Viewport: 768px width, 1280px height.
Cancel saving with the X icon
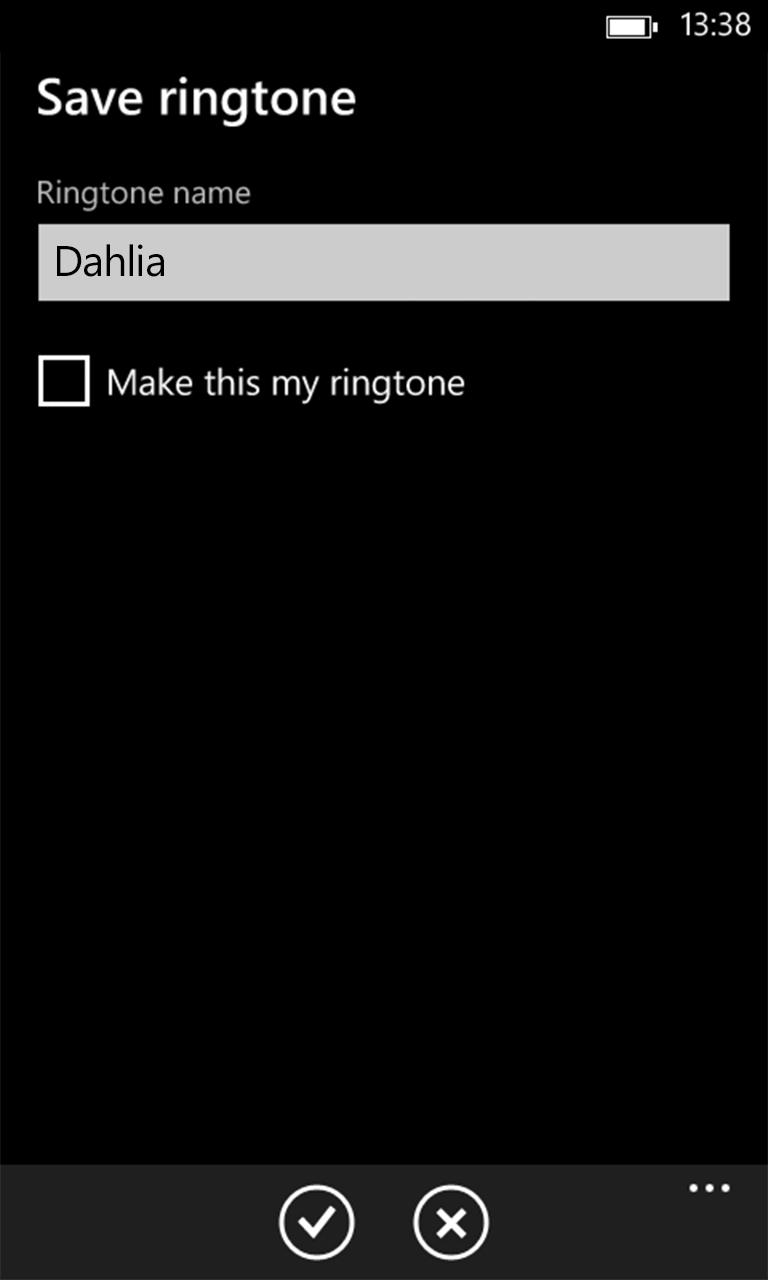click(x=451, y=1222)
